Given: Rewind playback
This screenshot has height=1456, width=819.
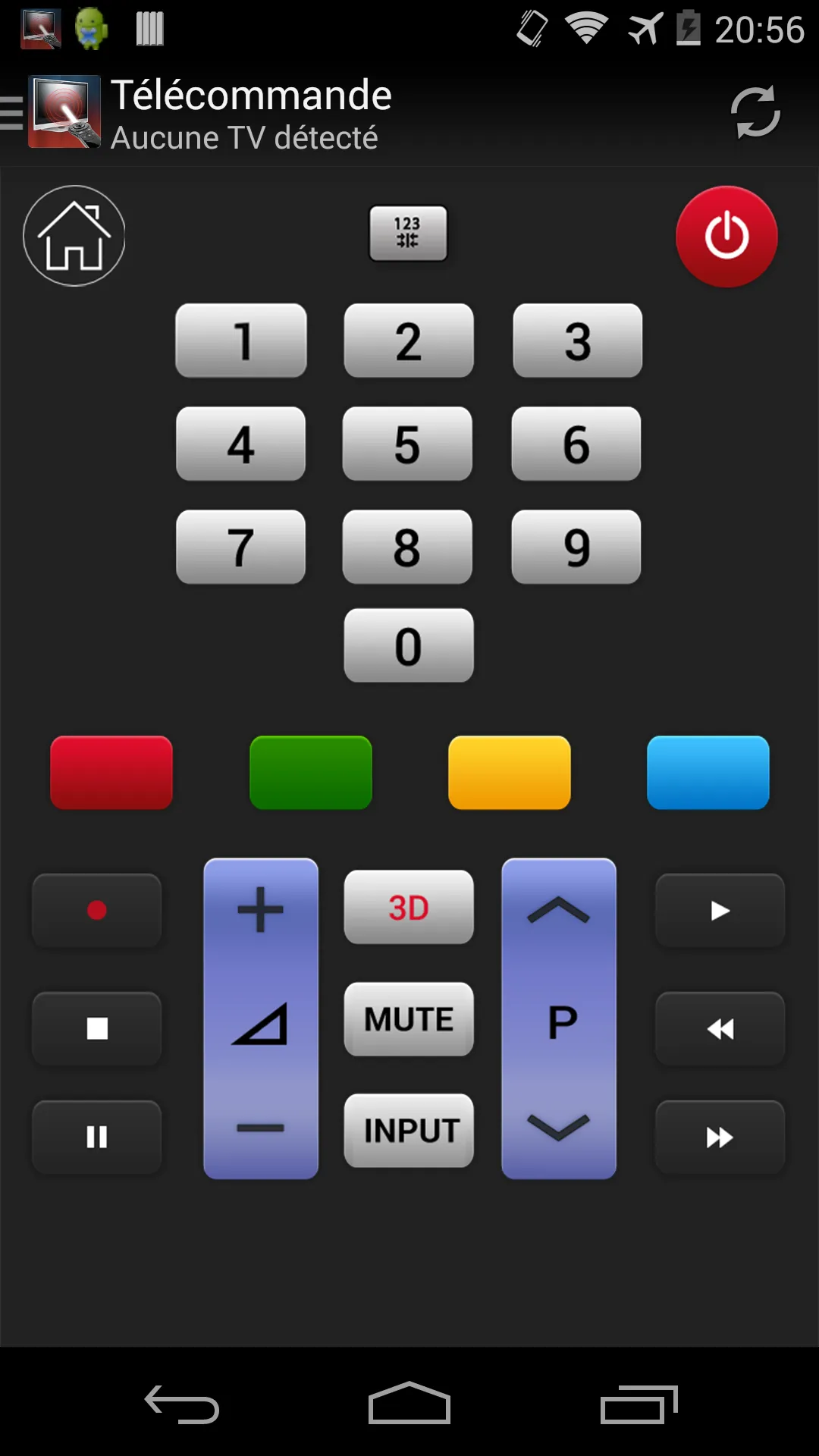Looking at the screenshot, I should pyautogui.click(x=719, y=1028).
